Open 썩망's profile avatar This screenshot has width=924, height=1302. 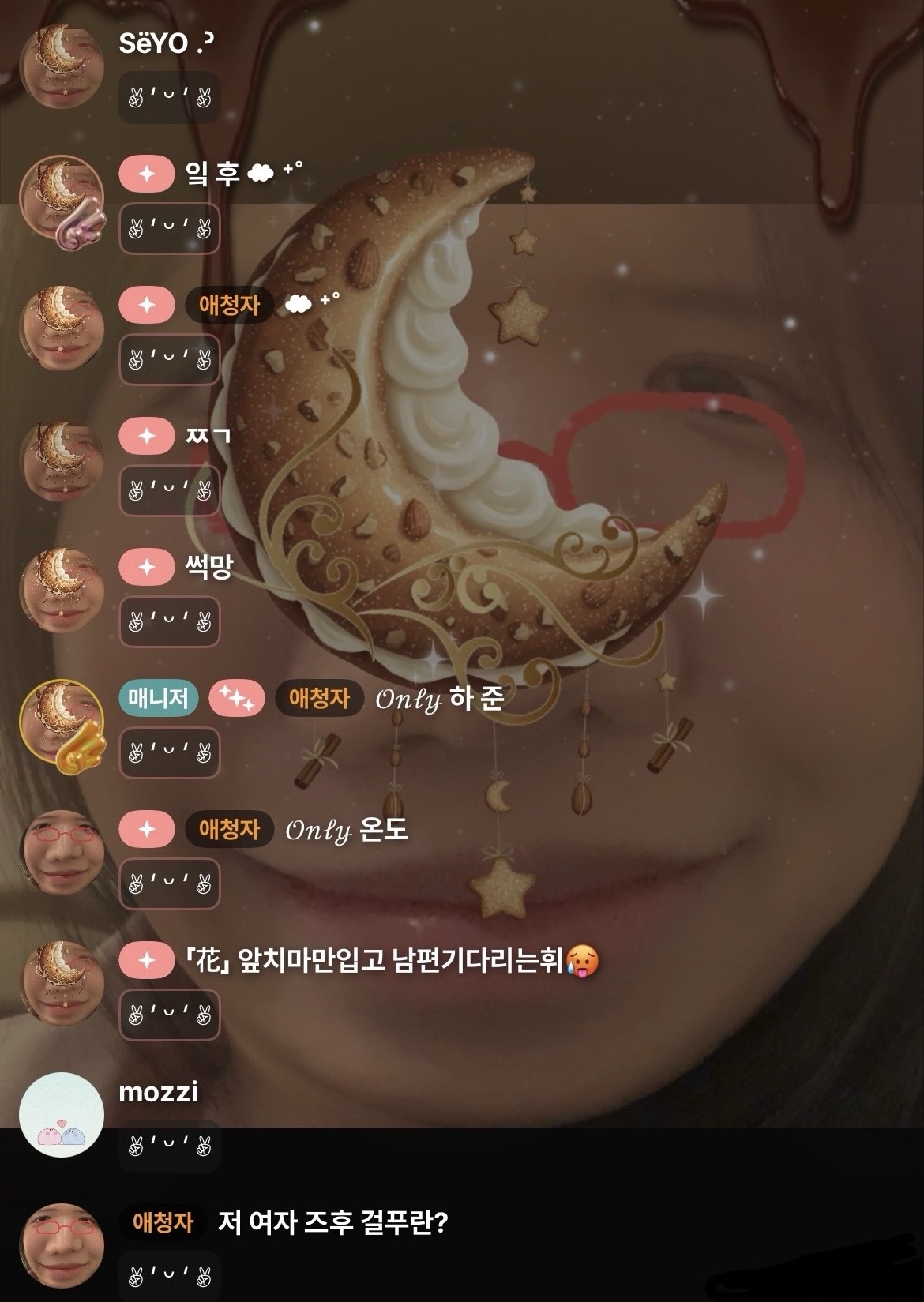pyautogui.click(x=62, y=591)
